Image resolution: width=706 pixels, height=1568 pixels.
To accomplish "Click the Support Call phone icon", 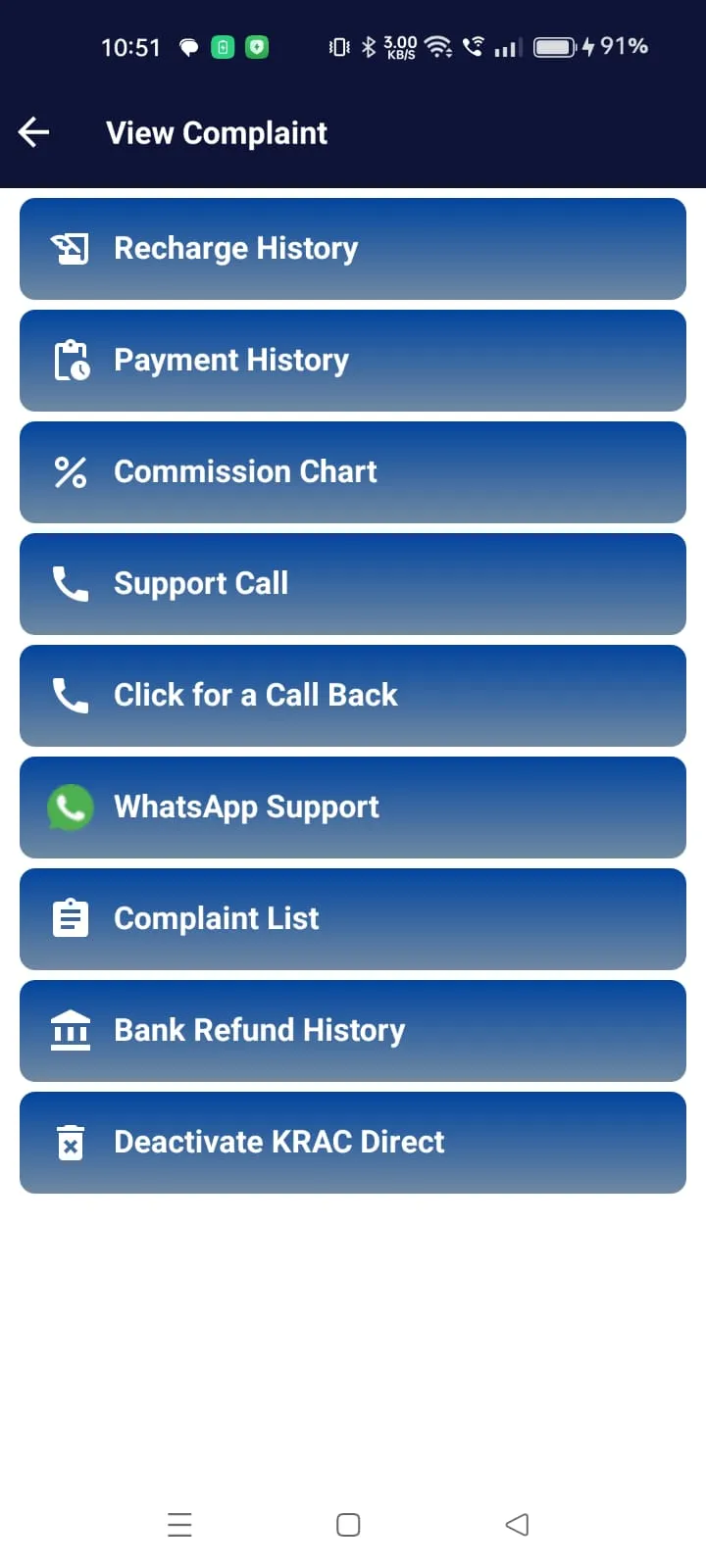I will pyautogui.click(x=70, y=583).
